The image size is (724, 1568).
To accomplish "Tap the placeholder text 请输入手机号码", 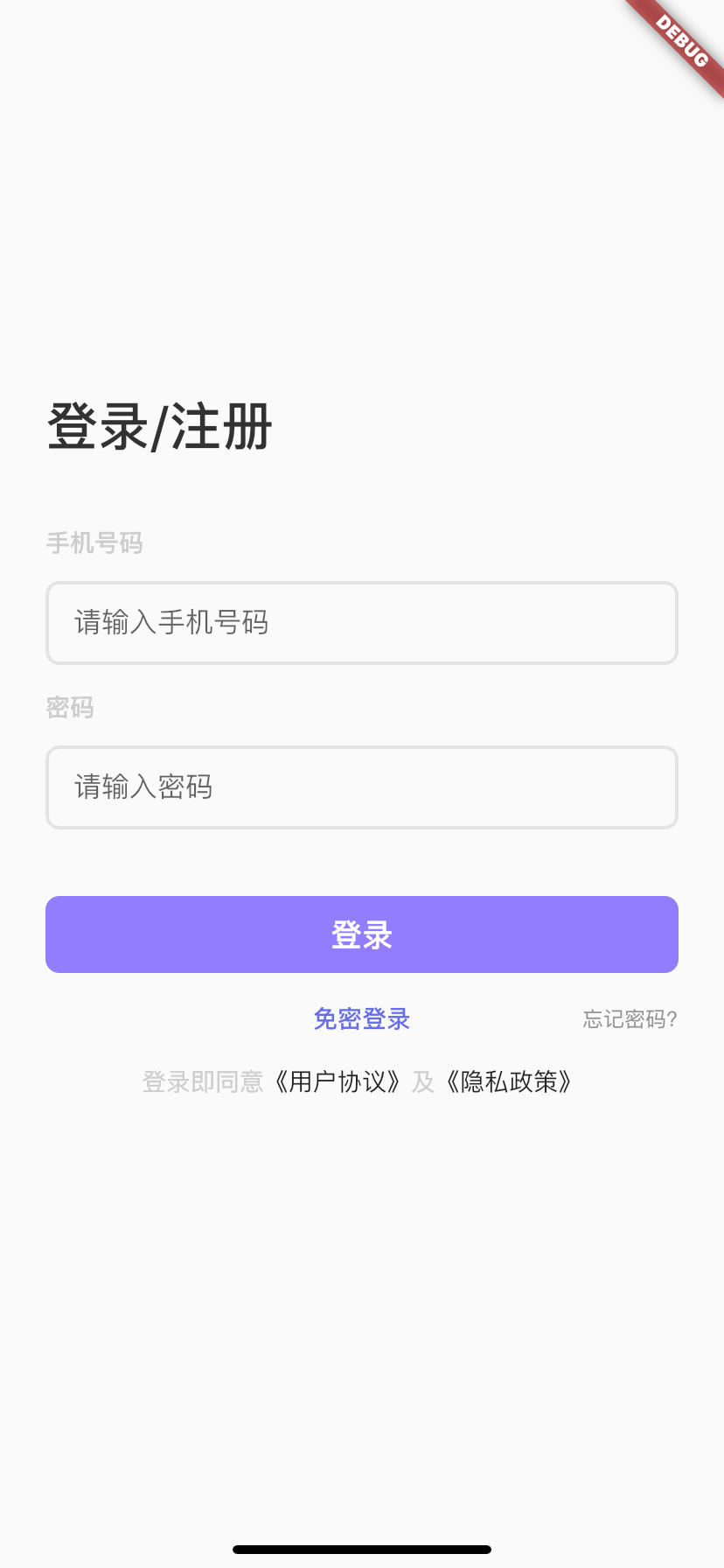I will tap(172, 623).
